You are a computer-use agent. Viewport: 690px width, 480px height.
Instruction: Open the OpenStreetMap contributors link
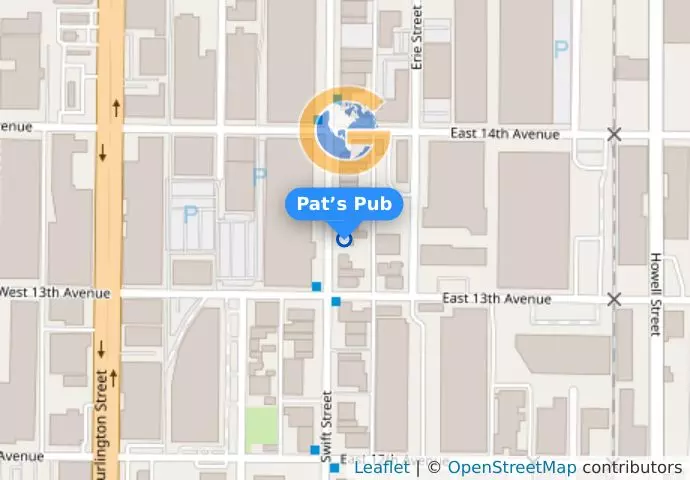point(511,467)
